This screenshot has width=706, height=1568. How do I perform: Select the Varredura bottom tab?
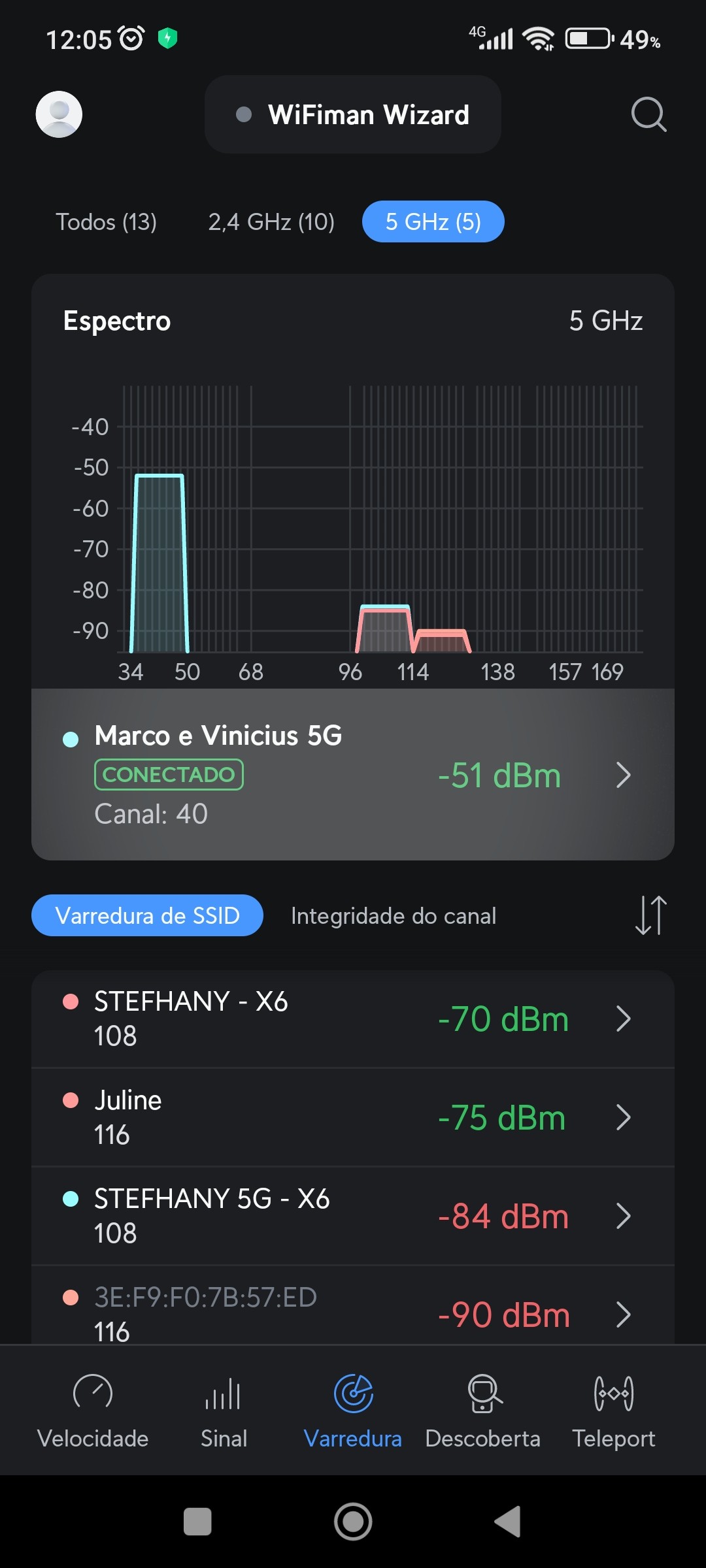point(353,1408)
